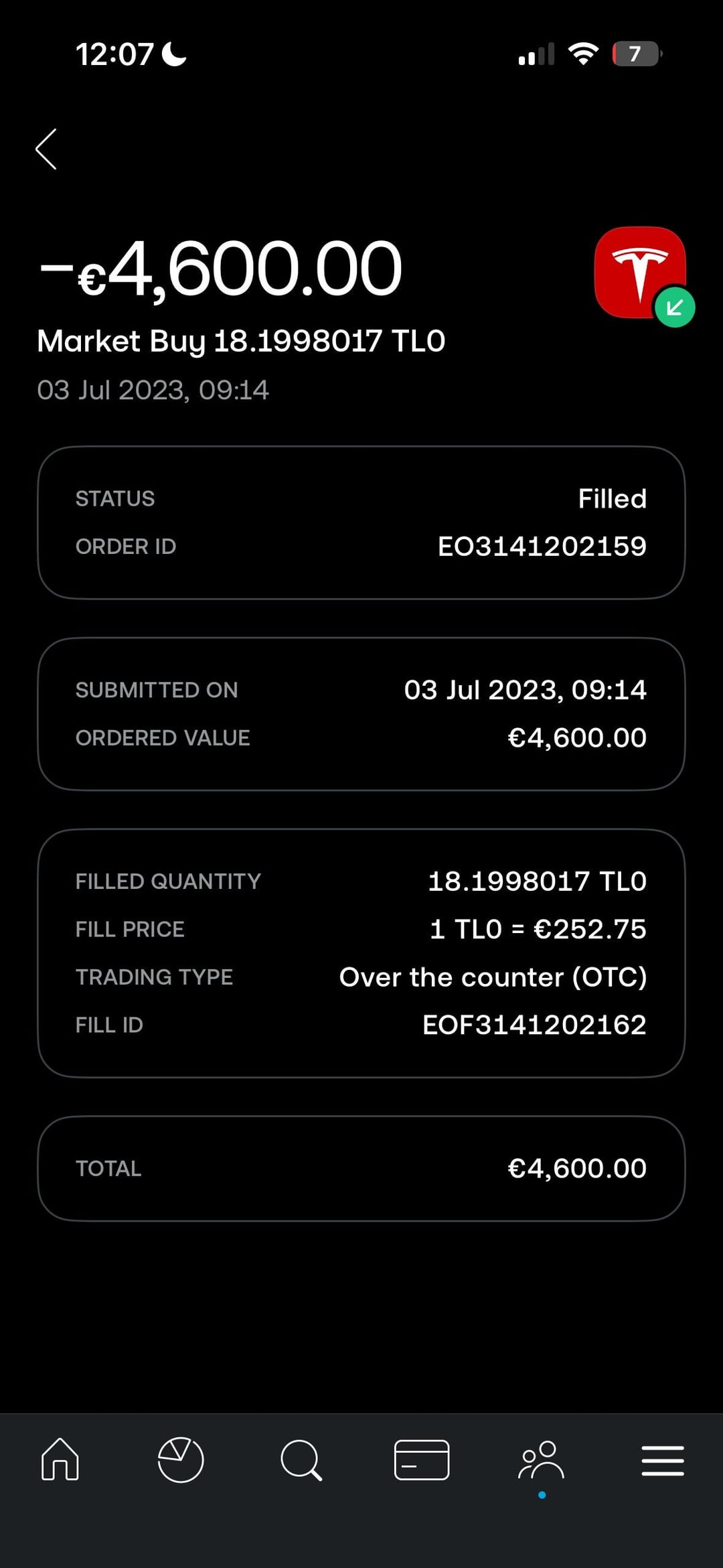
Task: Go back using the top-left arrow
Action: coord(46,149)
